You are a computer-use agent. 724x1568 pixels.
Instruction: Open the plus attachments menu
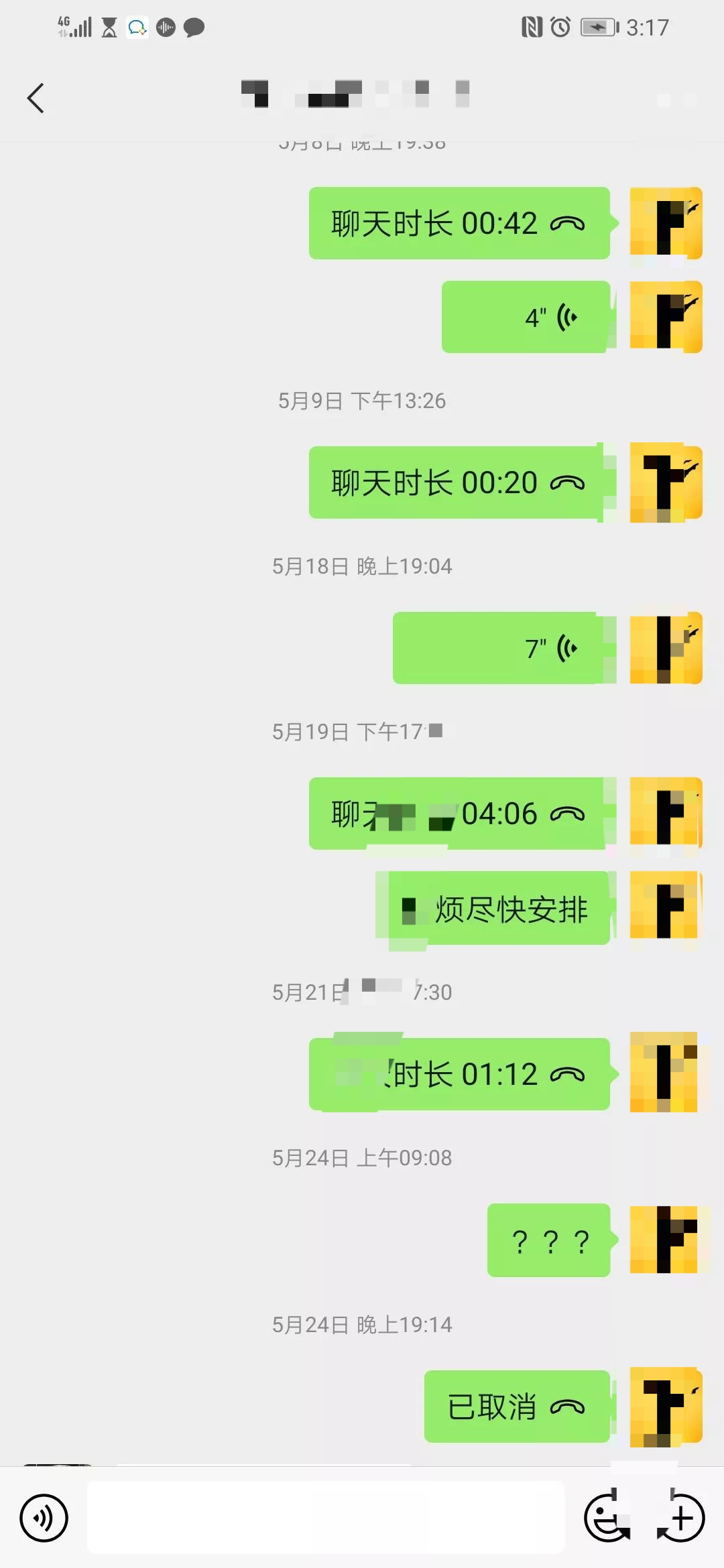coord(681,1518)
